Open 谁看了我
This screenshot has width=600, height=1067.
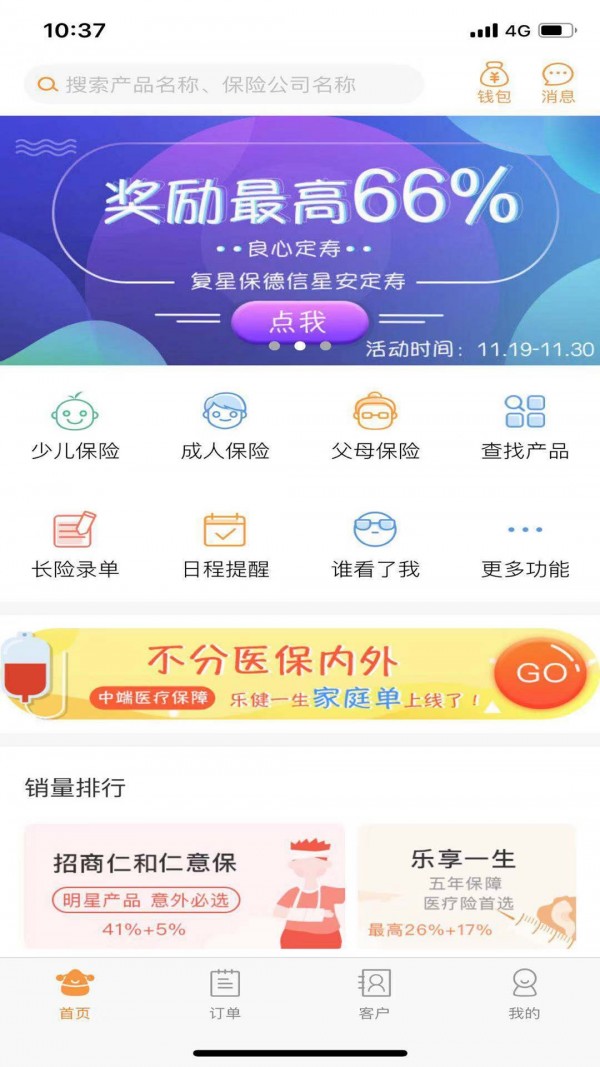click(x=375, y=544)
